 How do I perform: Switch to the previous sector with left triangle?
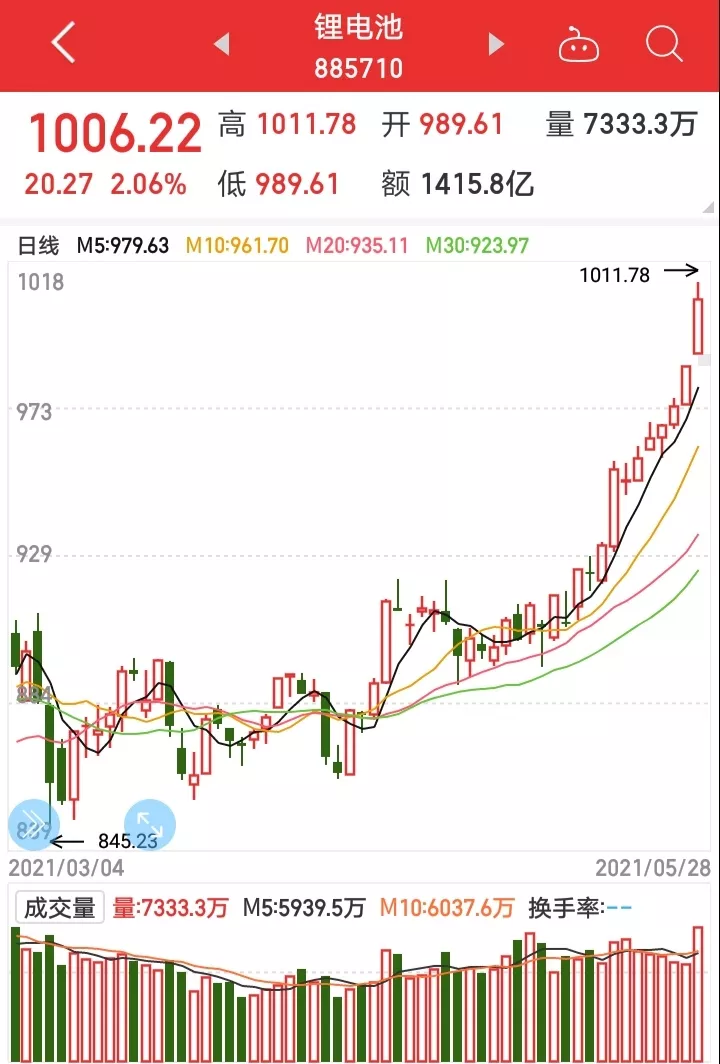pos(222,44)
